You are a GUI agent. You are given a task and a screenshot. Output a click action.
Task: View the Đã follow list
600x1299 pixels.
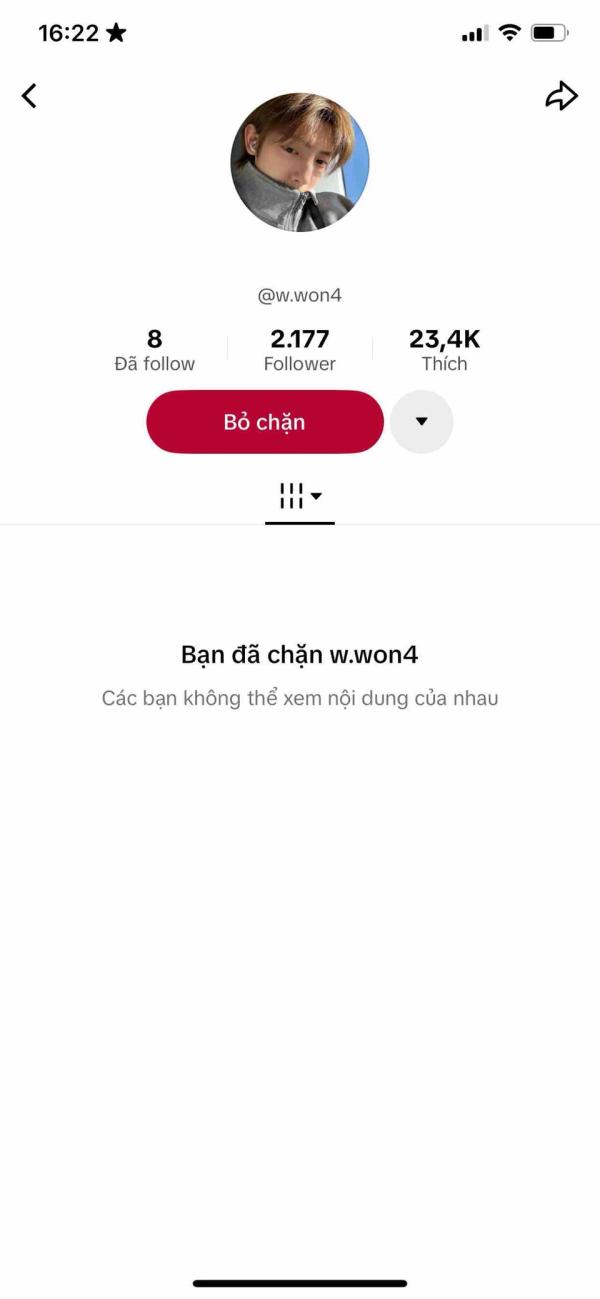click(155, 351)
